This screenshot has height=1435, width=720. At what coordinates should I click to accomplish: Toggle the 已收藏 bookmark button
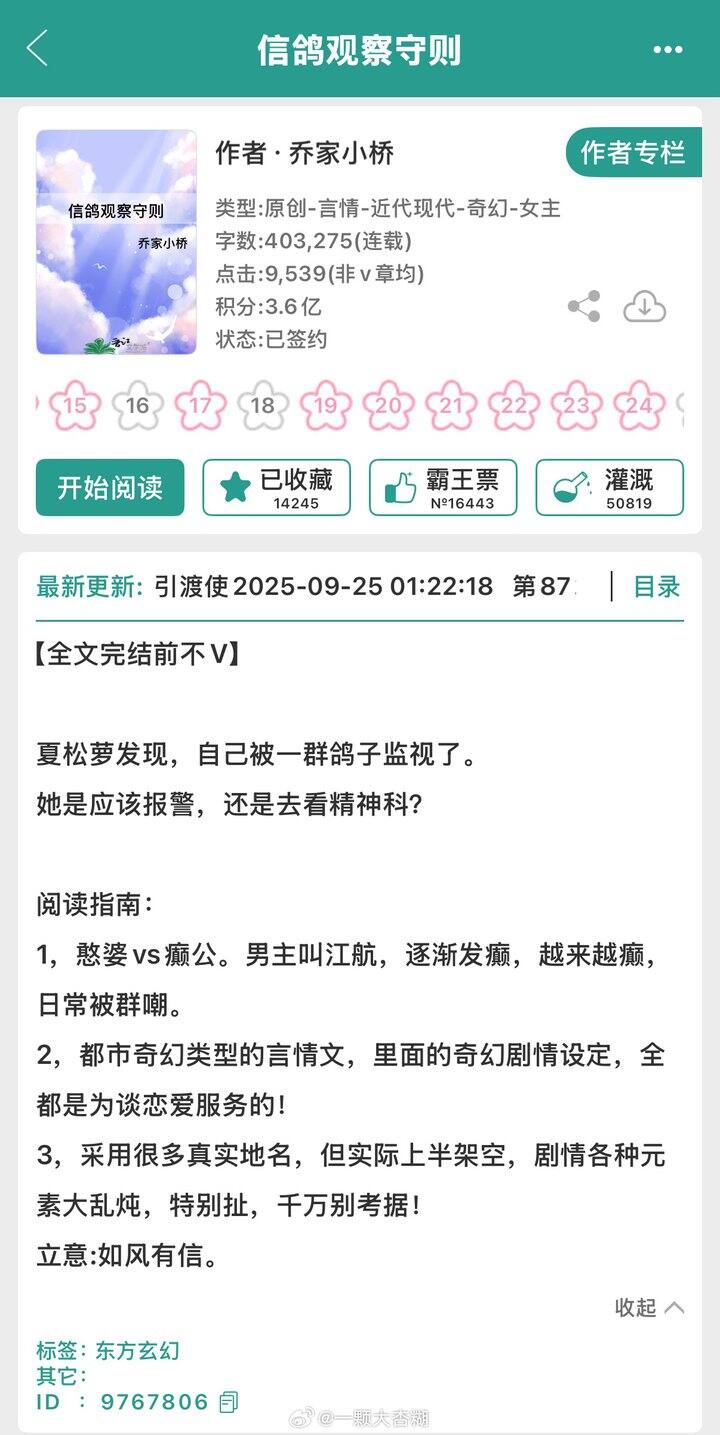[x=277, y=487]
